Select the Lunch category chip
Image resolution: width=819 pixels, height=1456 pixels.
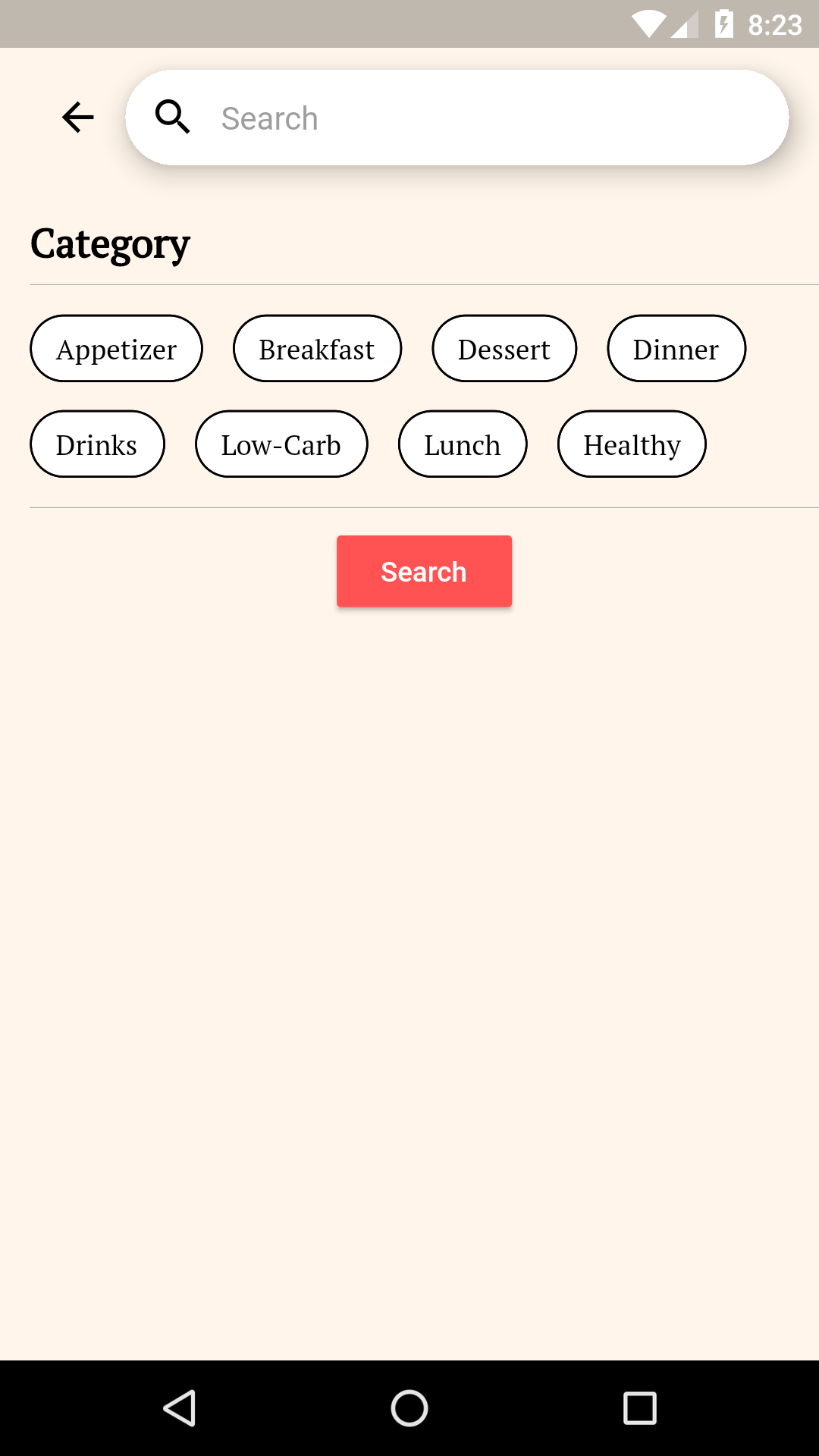463,444
